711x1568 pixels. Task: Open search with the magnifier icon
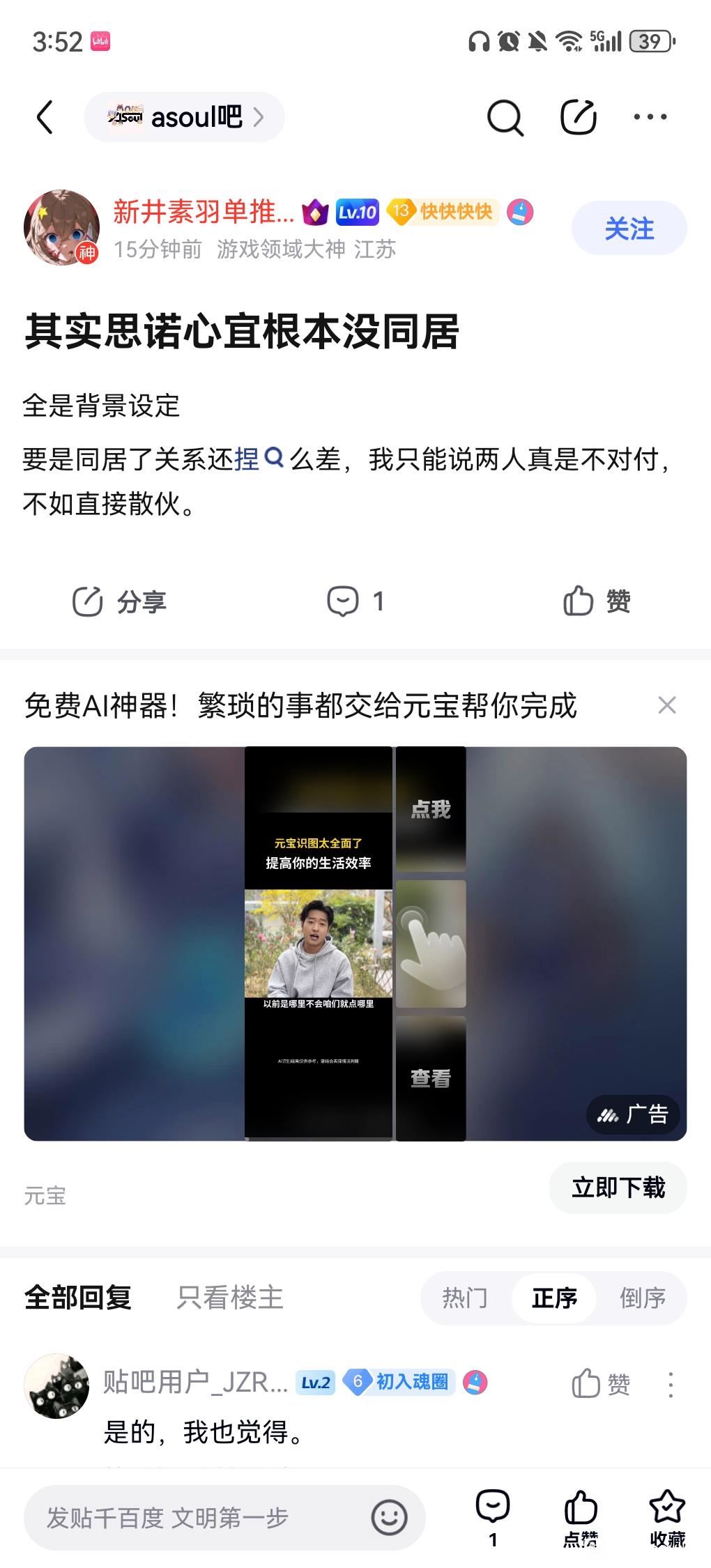pos(505,117)
